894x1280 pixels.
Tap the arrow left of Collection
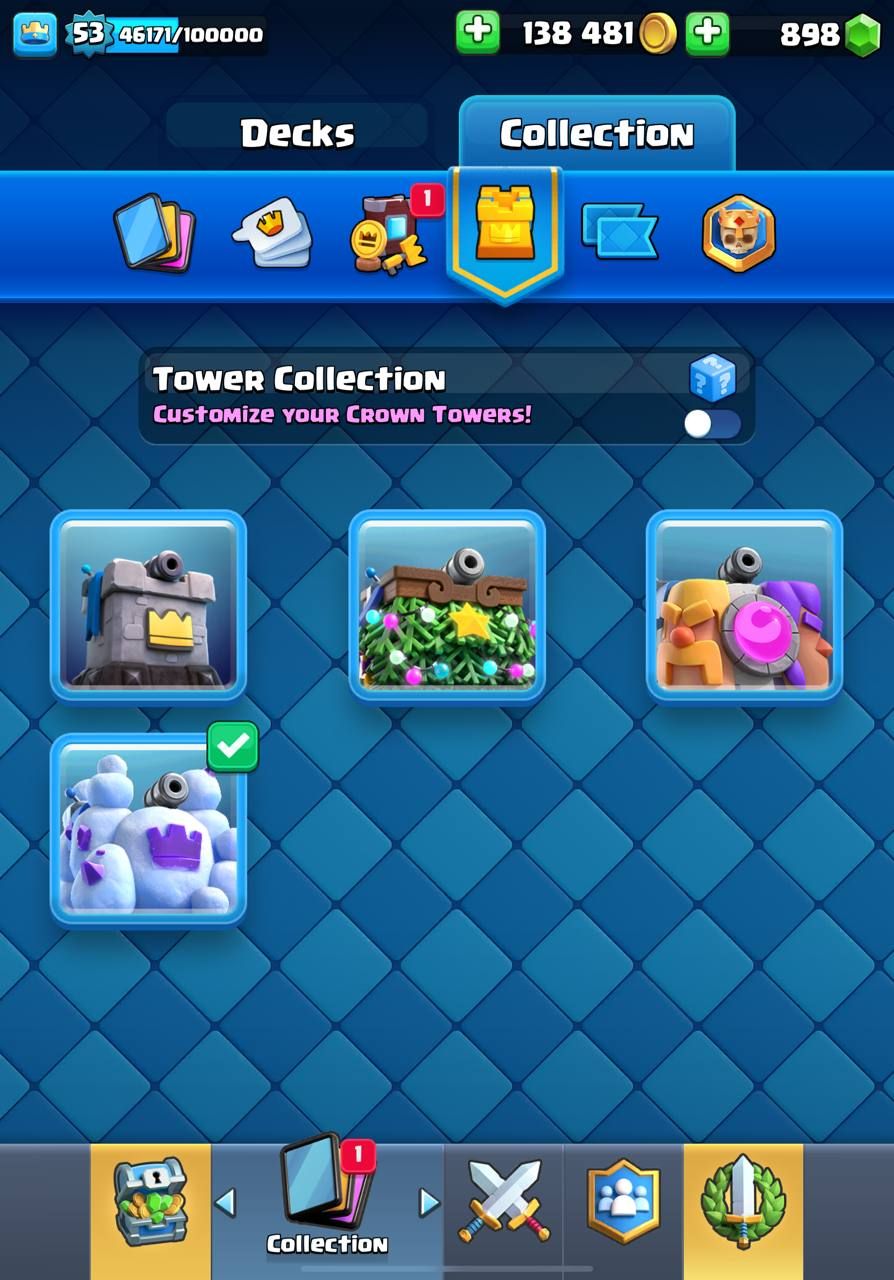coord(226,1202)
